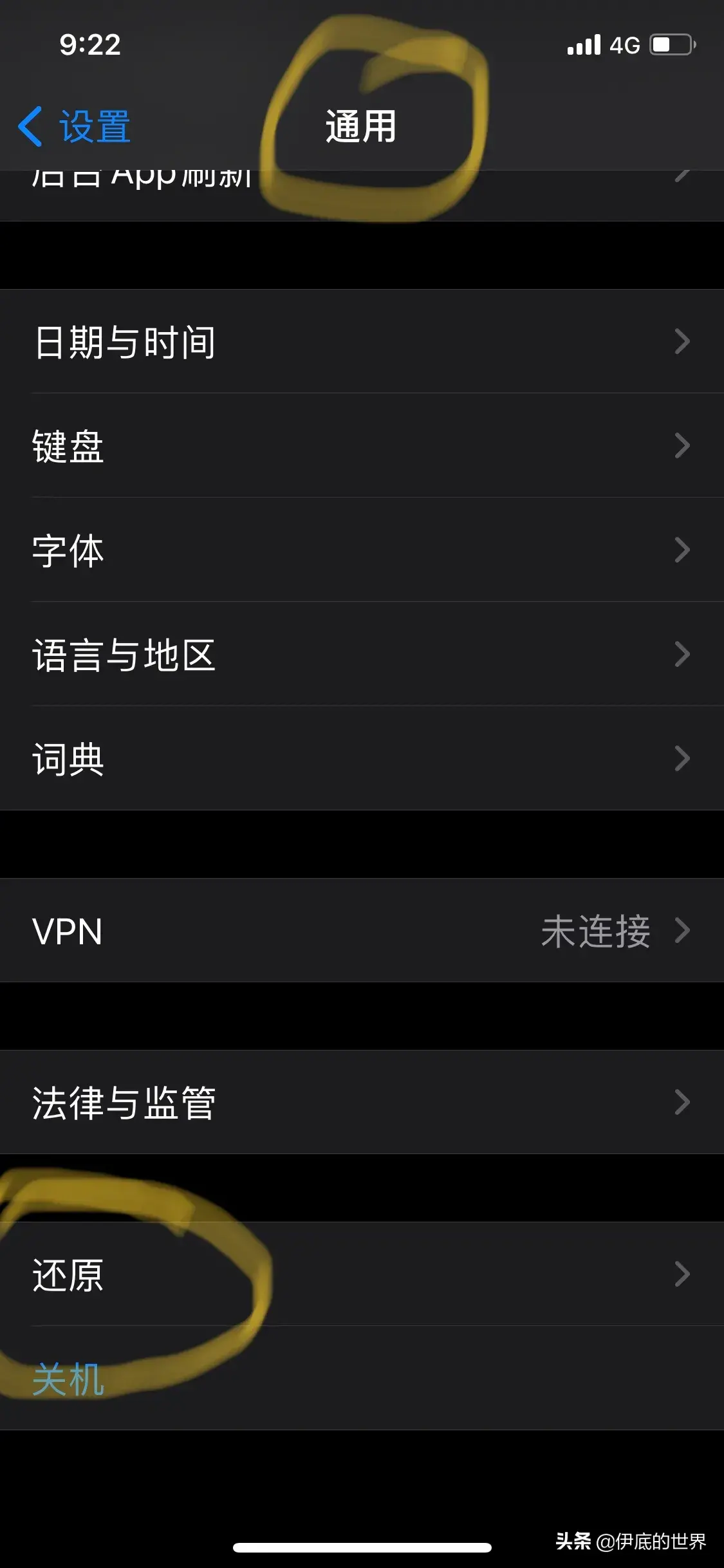Open the 词典 row
Image resolution: width=724 pixels, height=1568 pixels.
point(362,758)
